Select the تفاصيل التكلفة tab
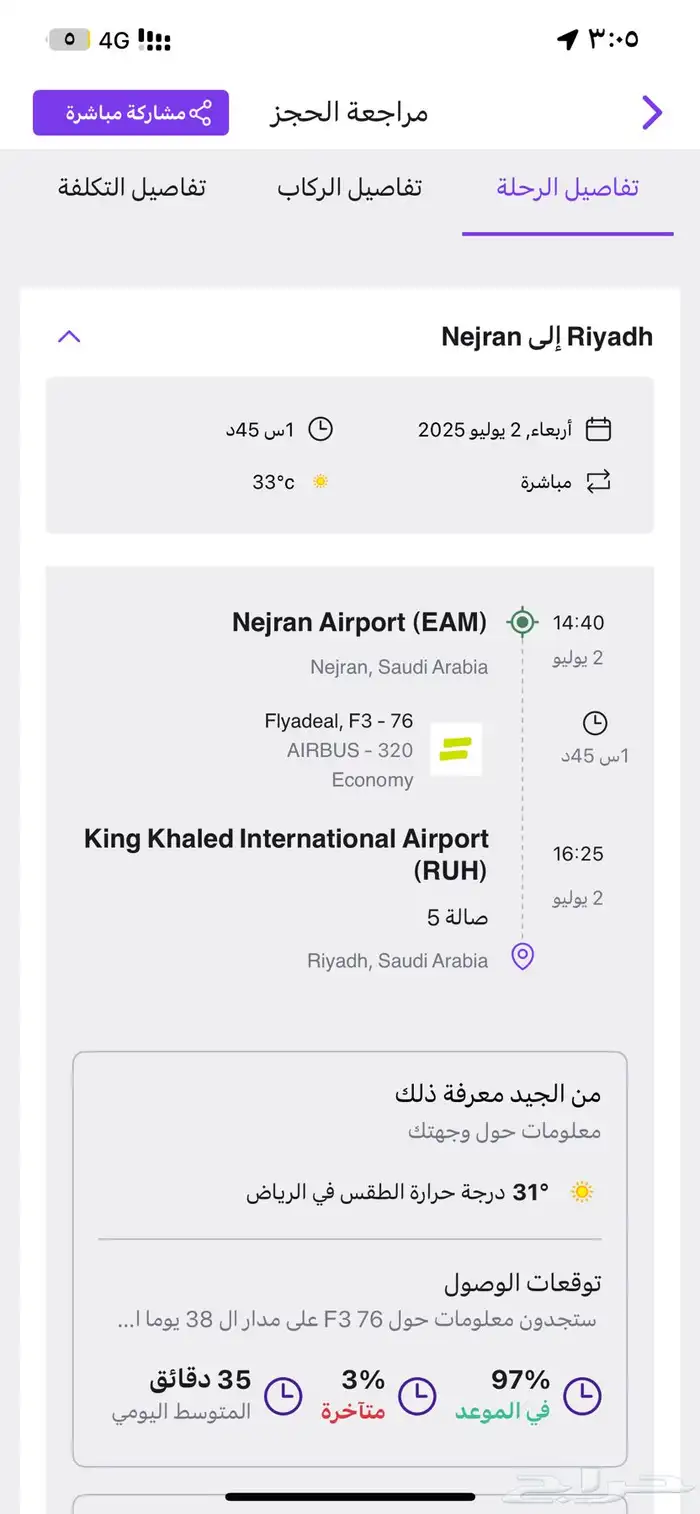Viewport: 700px width, 1514px height. [131, 188]
